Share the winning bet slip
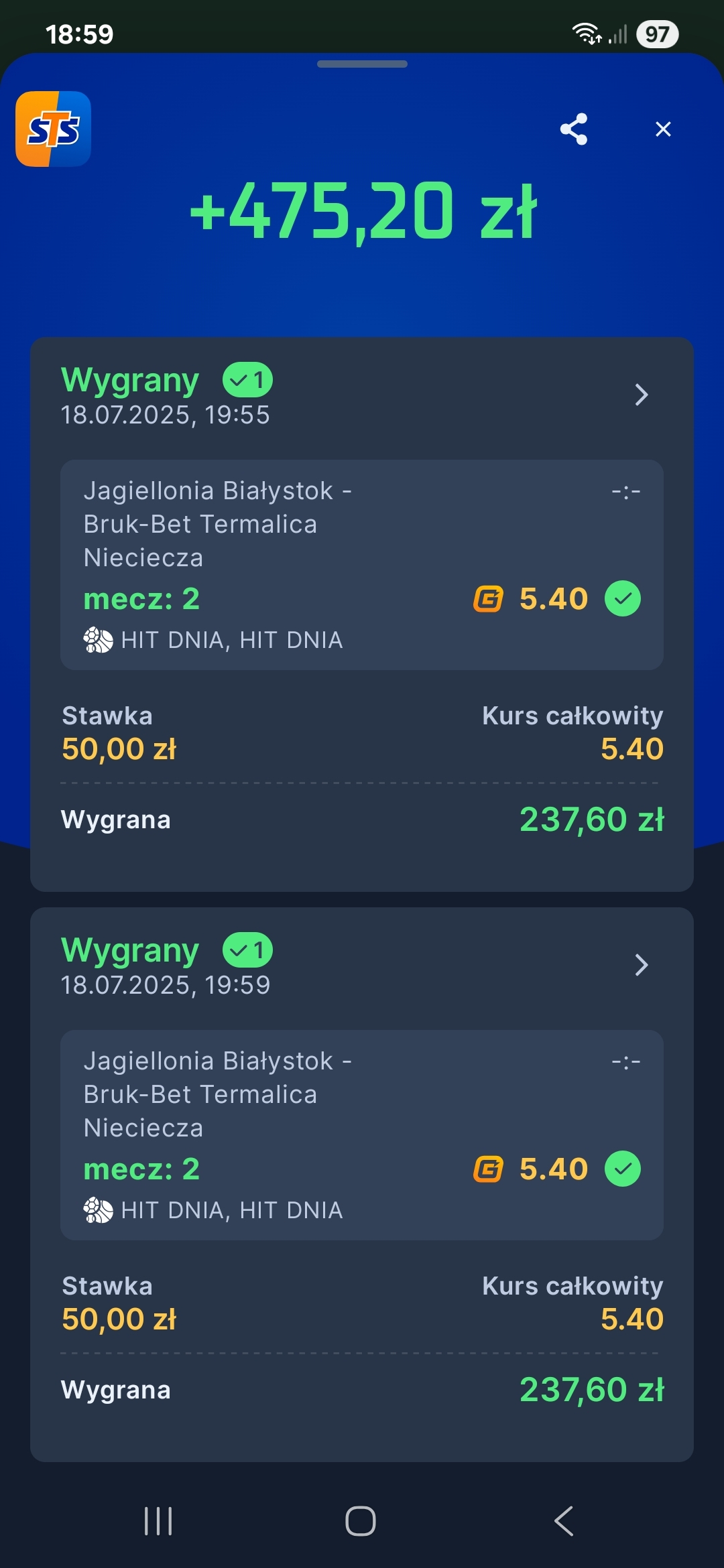The height and width of the screenshot is (1568, 724). pos(574,129)
